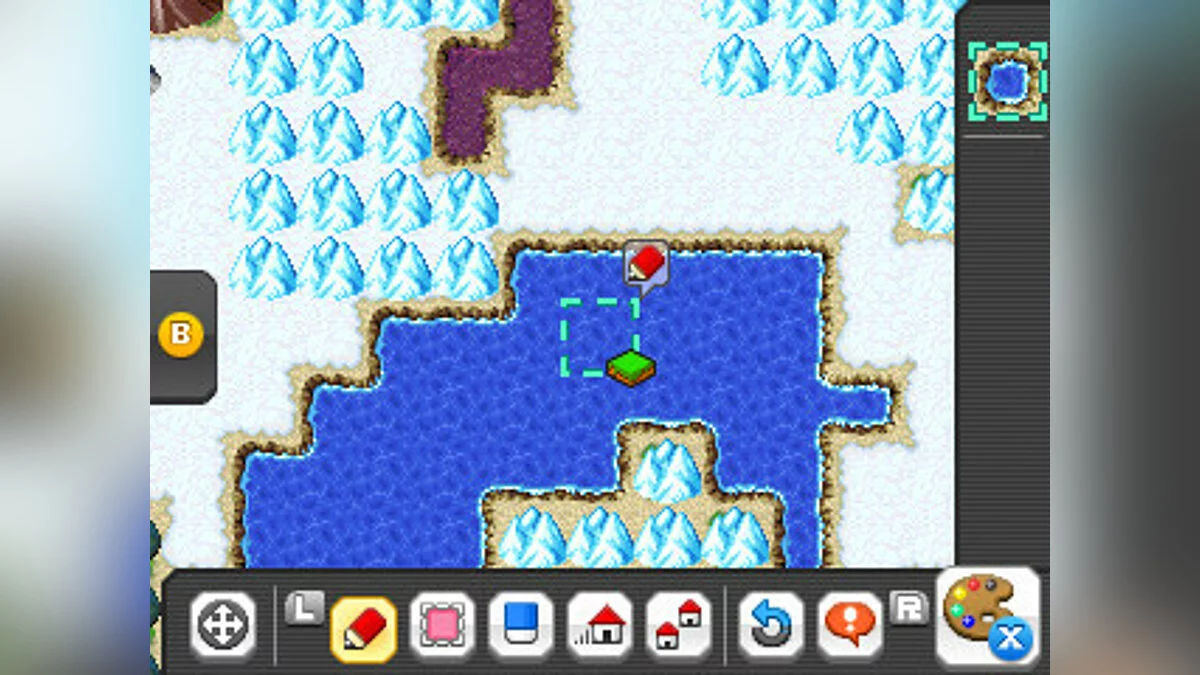Screen dimensions: 1200x675
Task: Select the pan/move map tool
Action: coord(222,626)
